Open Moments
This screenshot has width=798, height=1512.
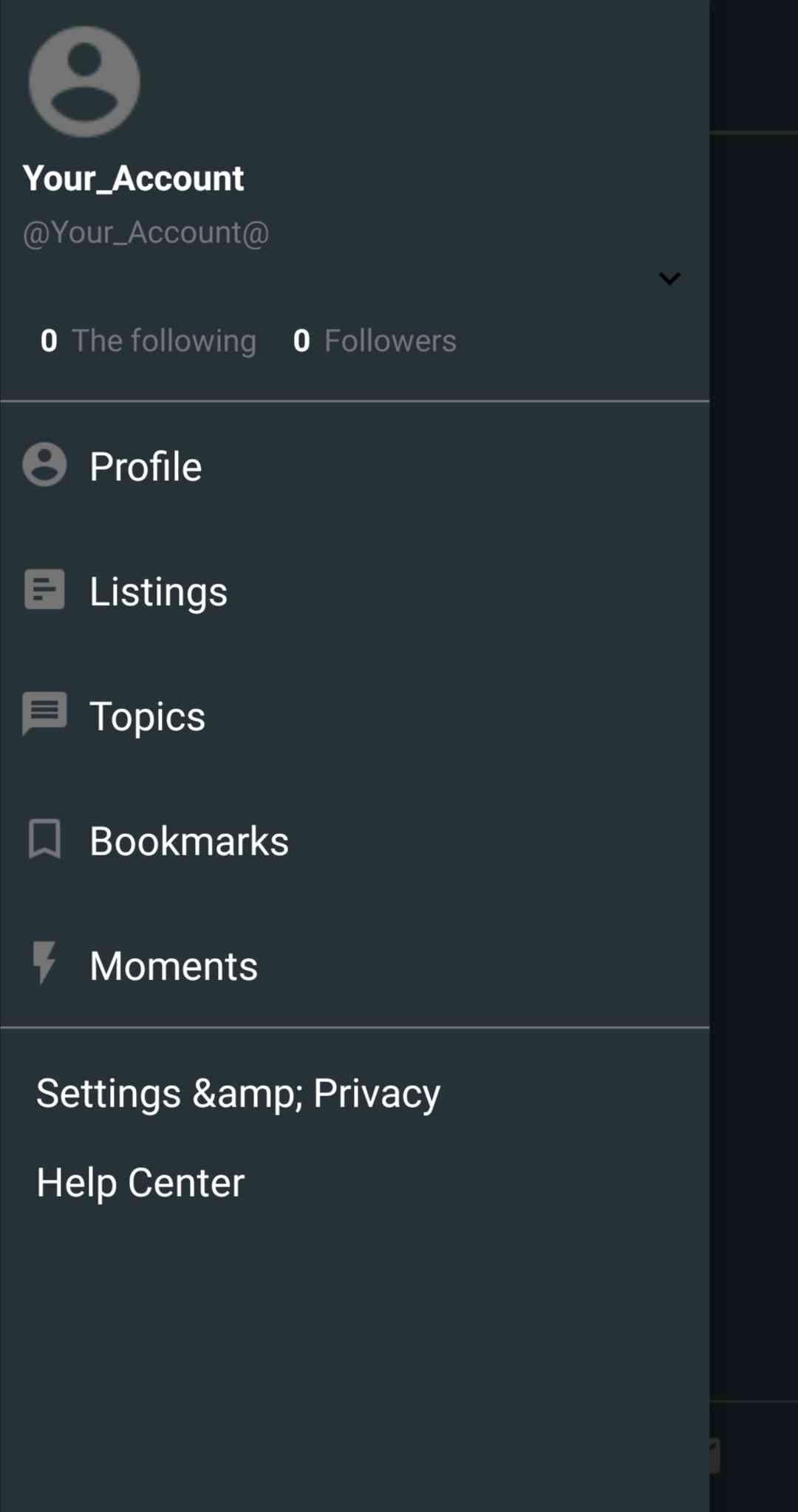pyautogui.click(x=173, y=965)
